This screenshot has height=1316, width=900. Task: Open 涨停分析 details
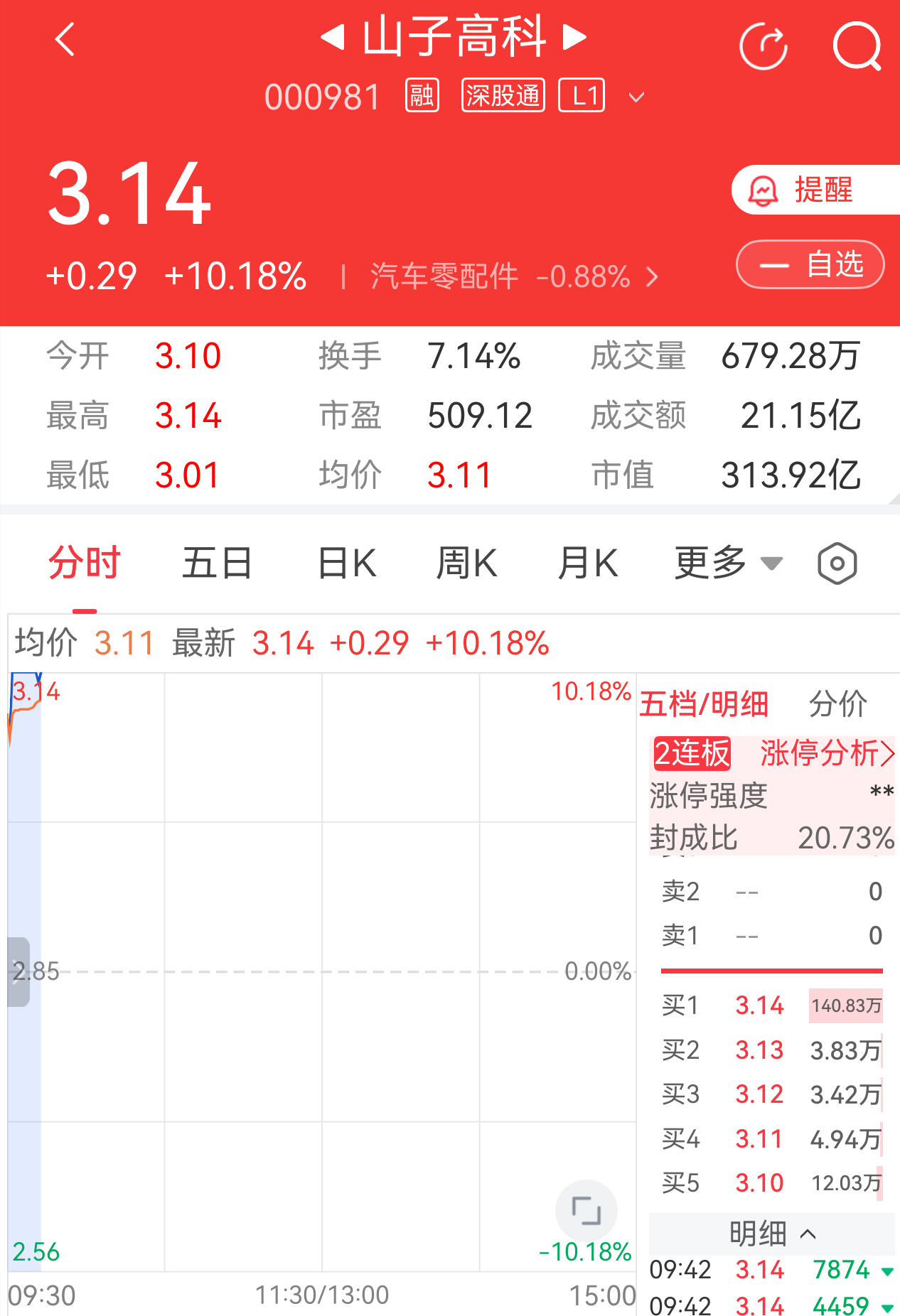827,753
